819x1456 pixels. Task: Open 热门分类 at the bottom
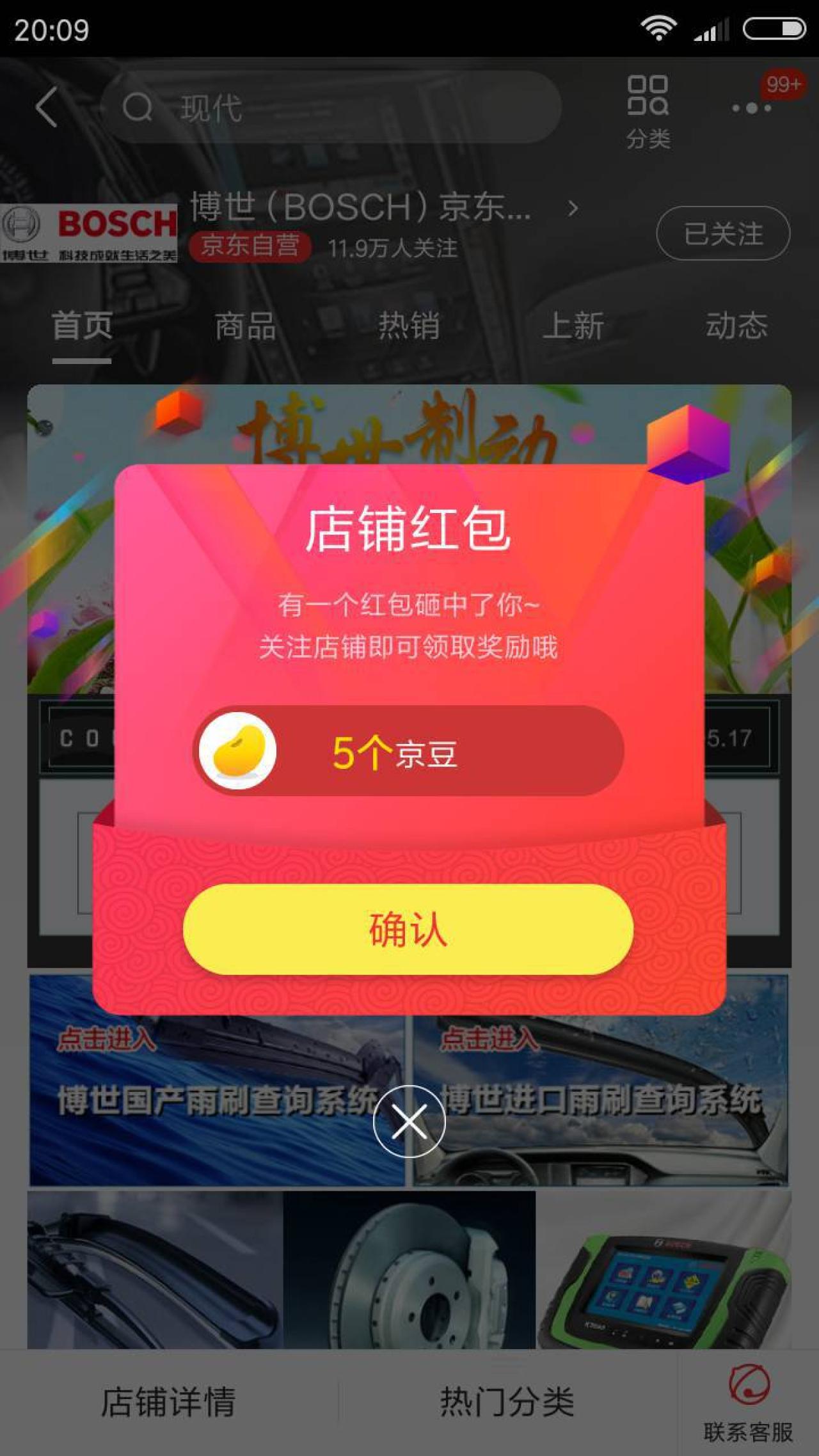[507, 1402]
